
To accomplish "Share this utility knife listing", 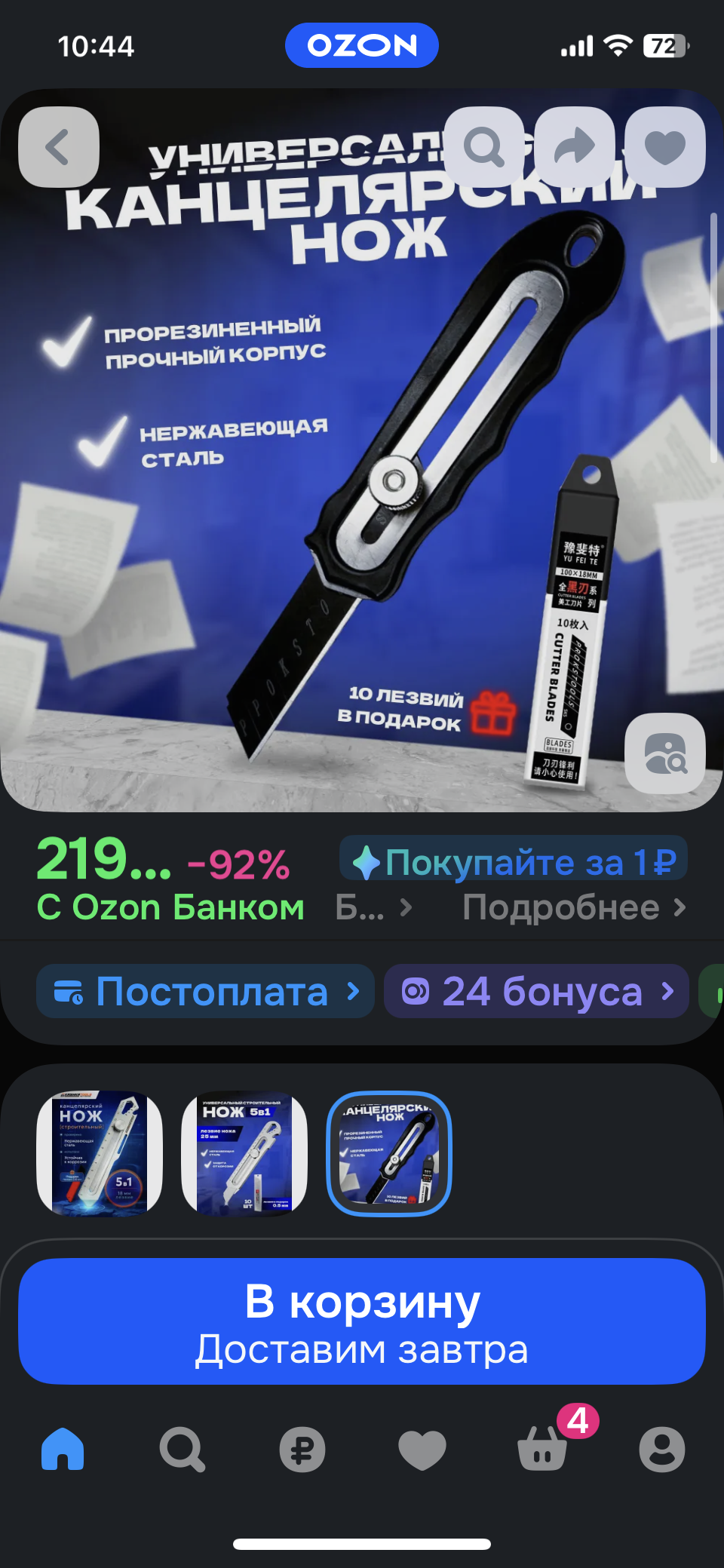I will pos(575,147).
